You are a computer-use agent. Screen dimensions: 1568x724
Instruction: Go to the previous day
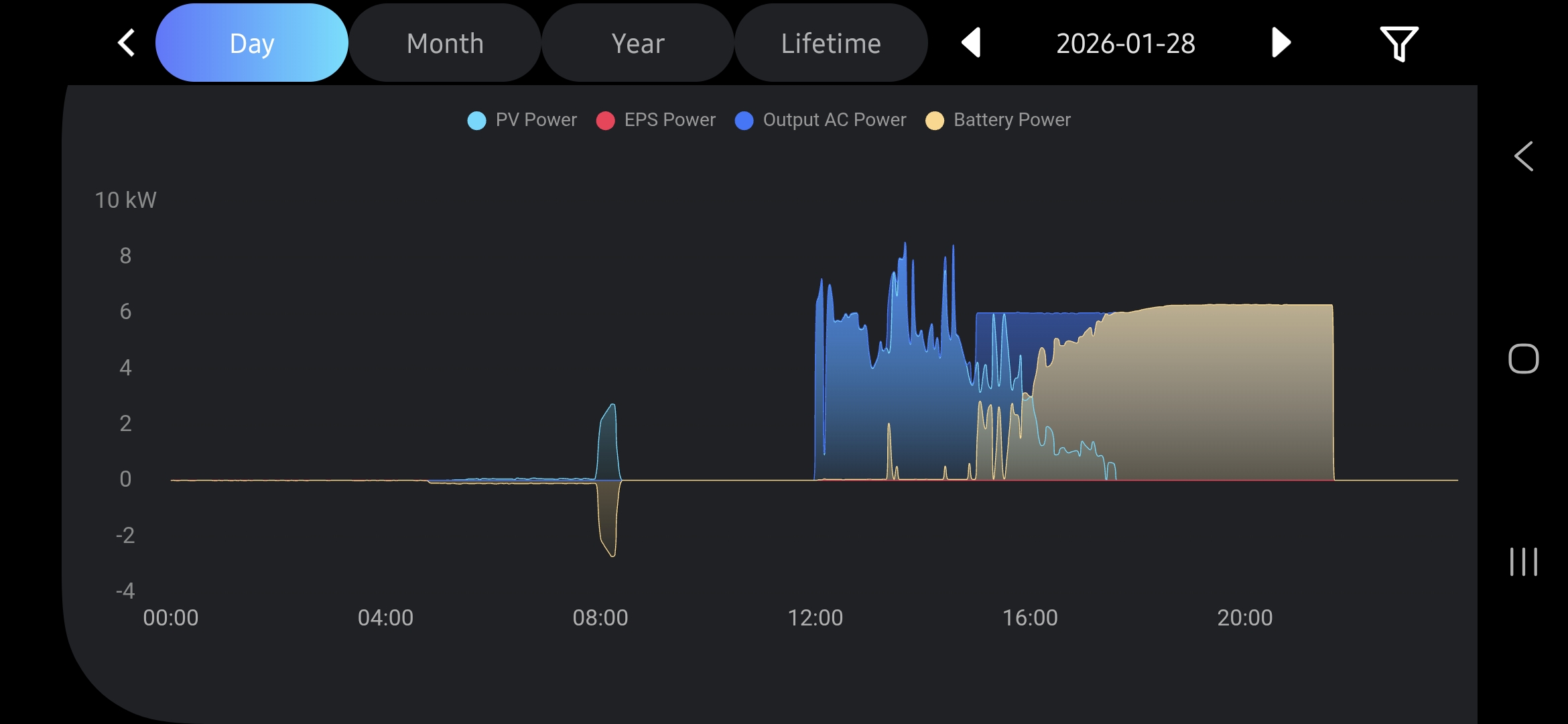click(971, 43)
